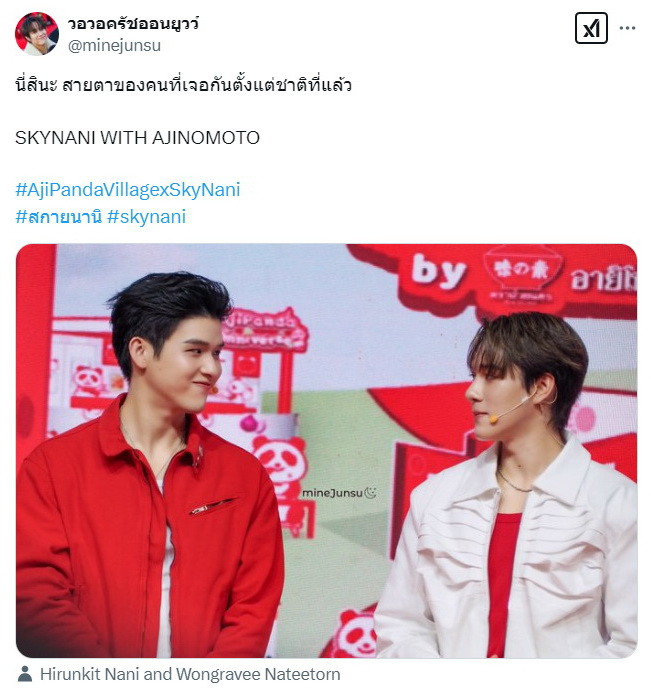The width and height of the screenshot is (651, 697).
Task: Open the post overflow menu
Action: [627, 28]
